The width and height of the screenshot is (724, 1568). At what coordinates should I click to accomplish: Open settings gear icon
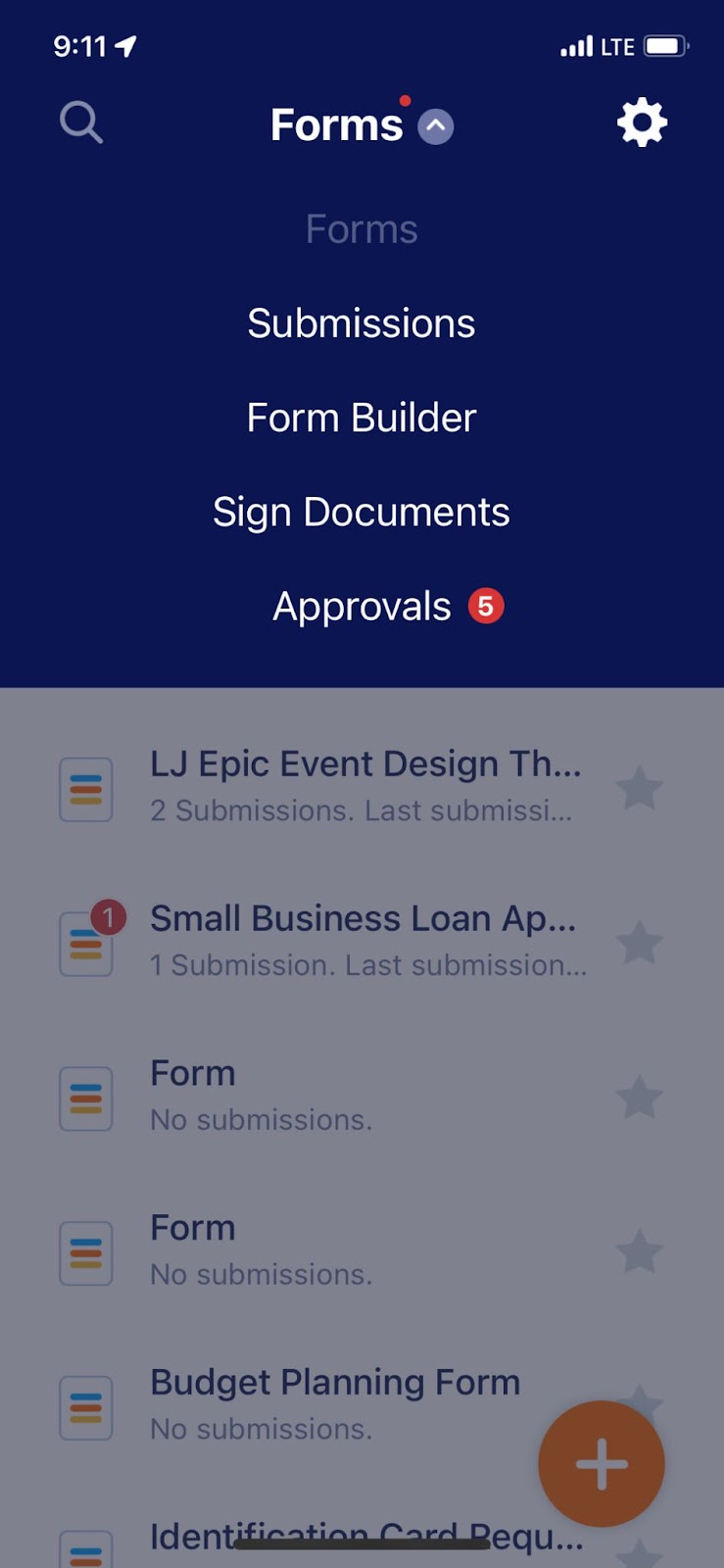(642, 123)
